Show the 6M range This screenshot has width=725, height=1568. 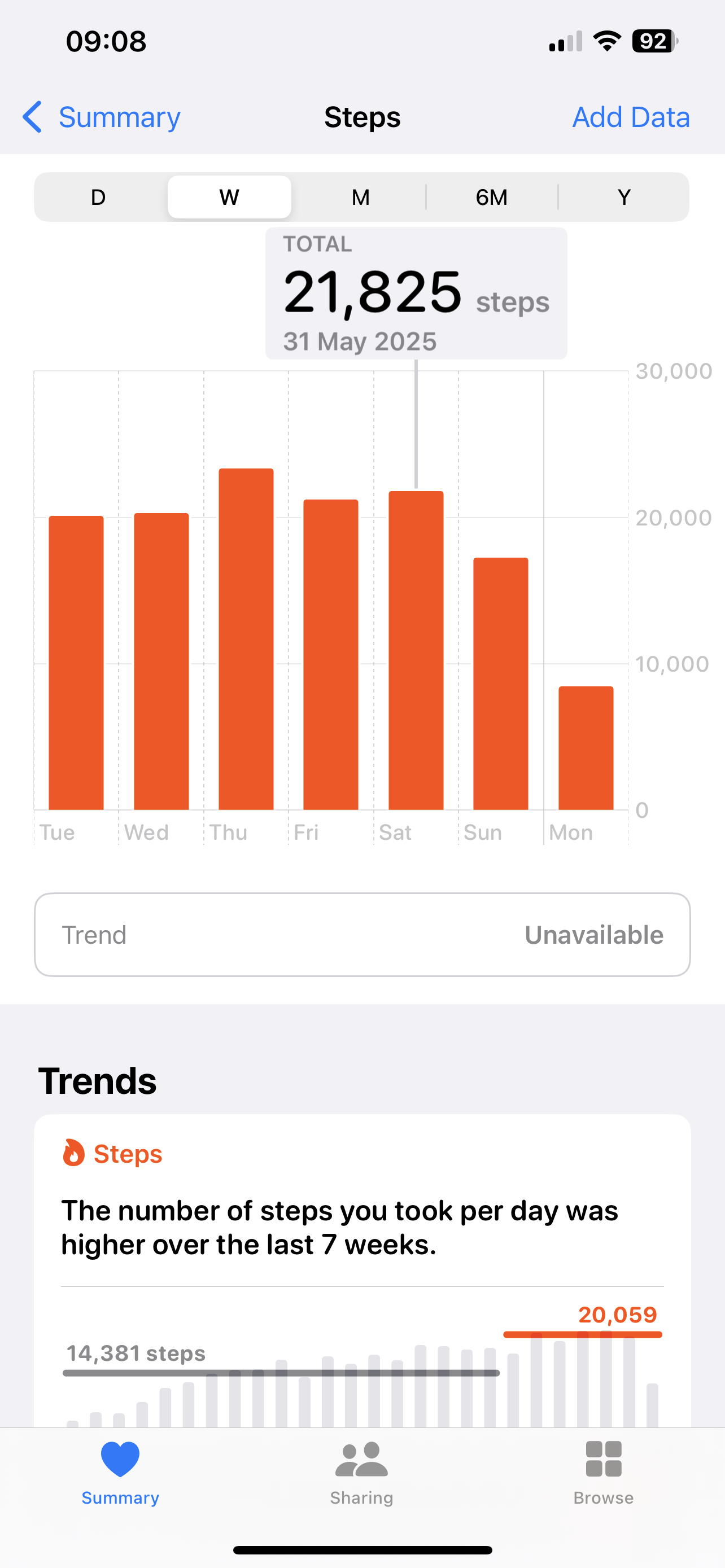[x=492, y=197]
